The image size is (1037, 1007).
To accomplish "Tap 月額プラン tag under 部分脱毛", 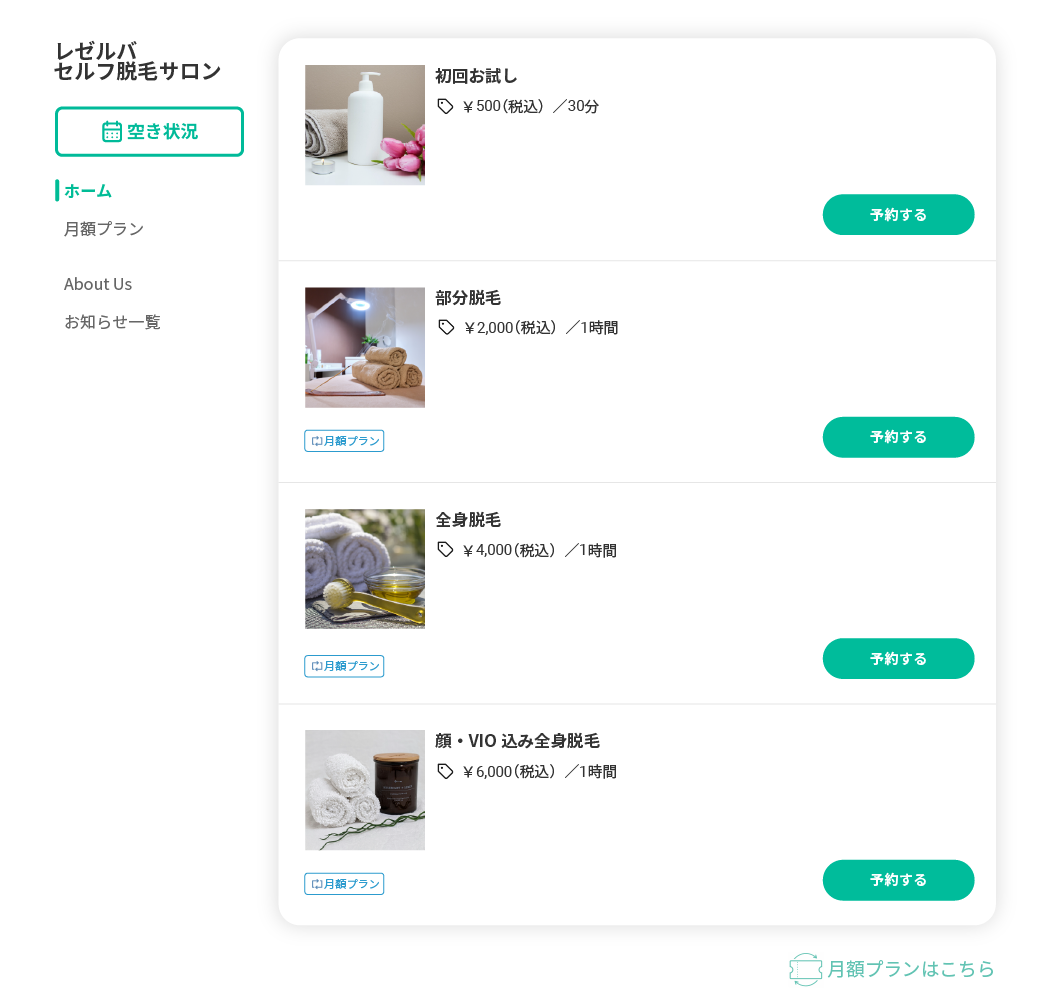I will pos(344,441).
